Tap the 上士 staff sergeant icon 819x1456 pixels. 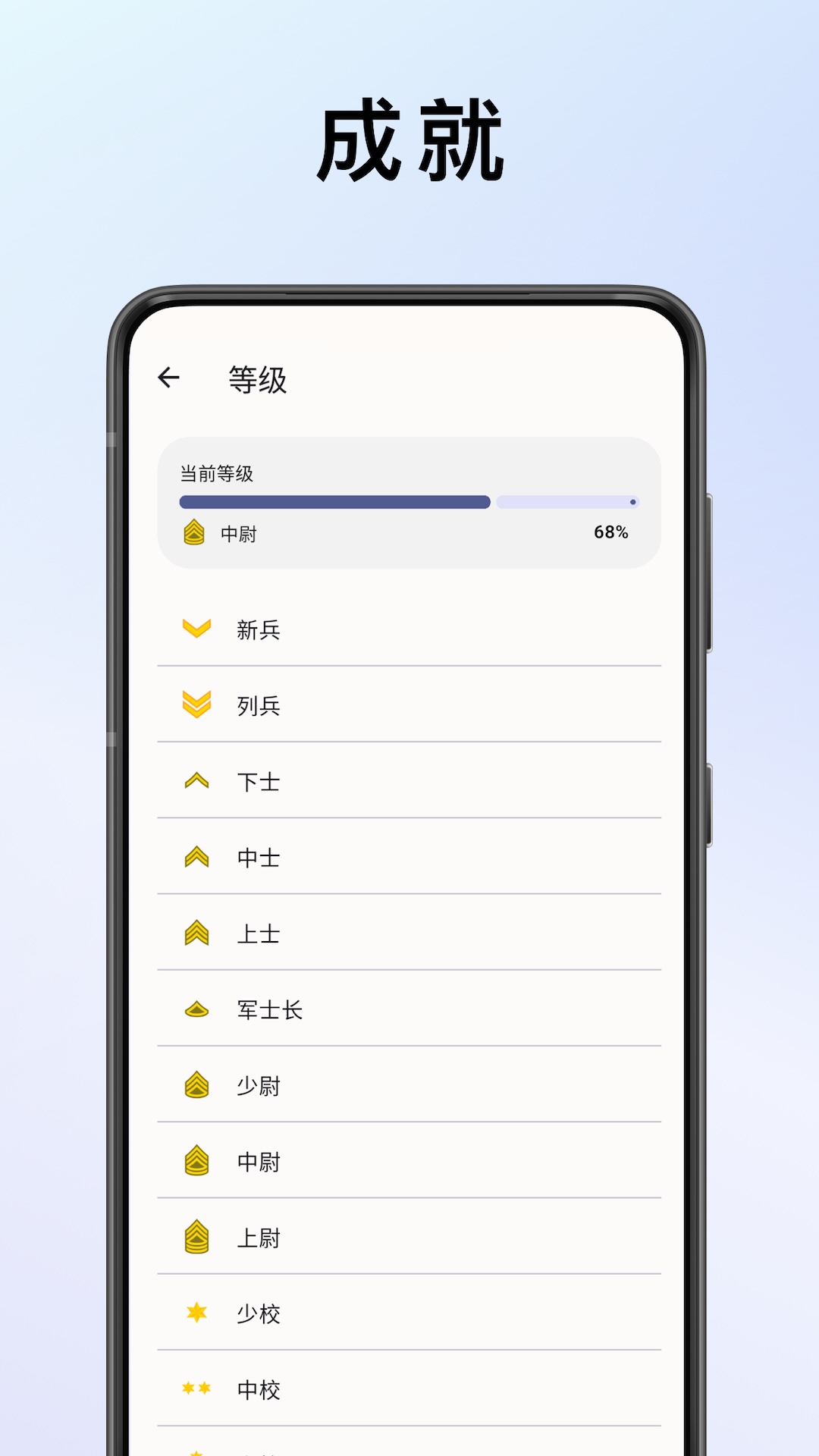(x=196, y=934)
